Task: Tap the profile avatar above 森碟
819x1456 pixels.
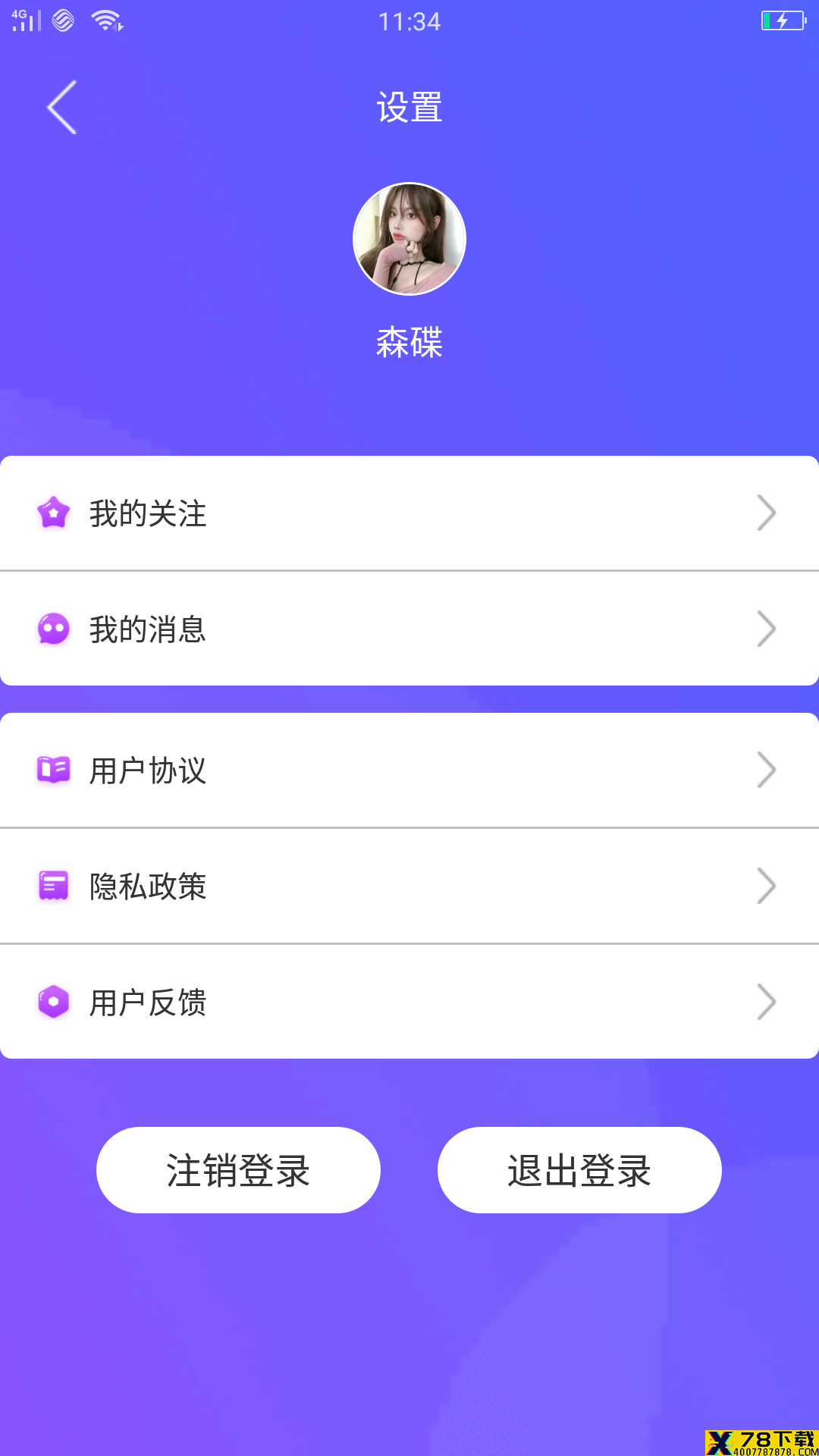Action: 409,239
